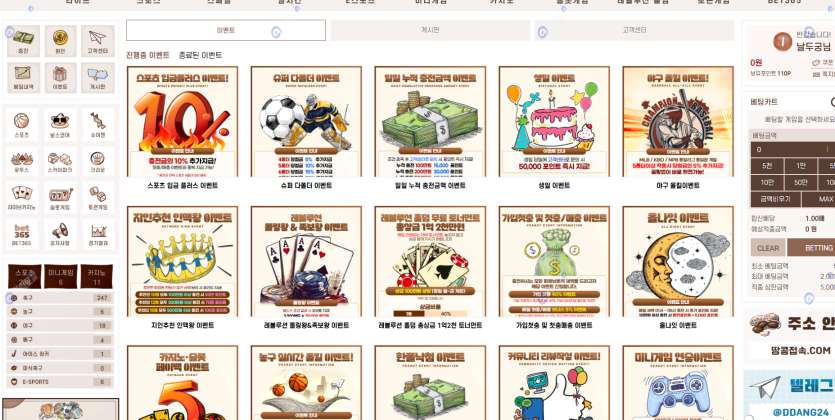Open 공지사항 notices
The width and height of the screenshot is (835, 420).
click(60, 234)
